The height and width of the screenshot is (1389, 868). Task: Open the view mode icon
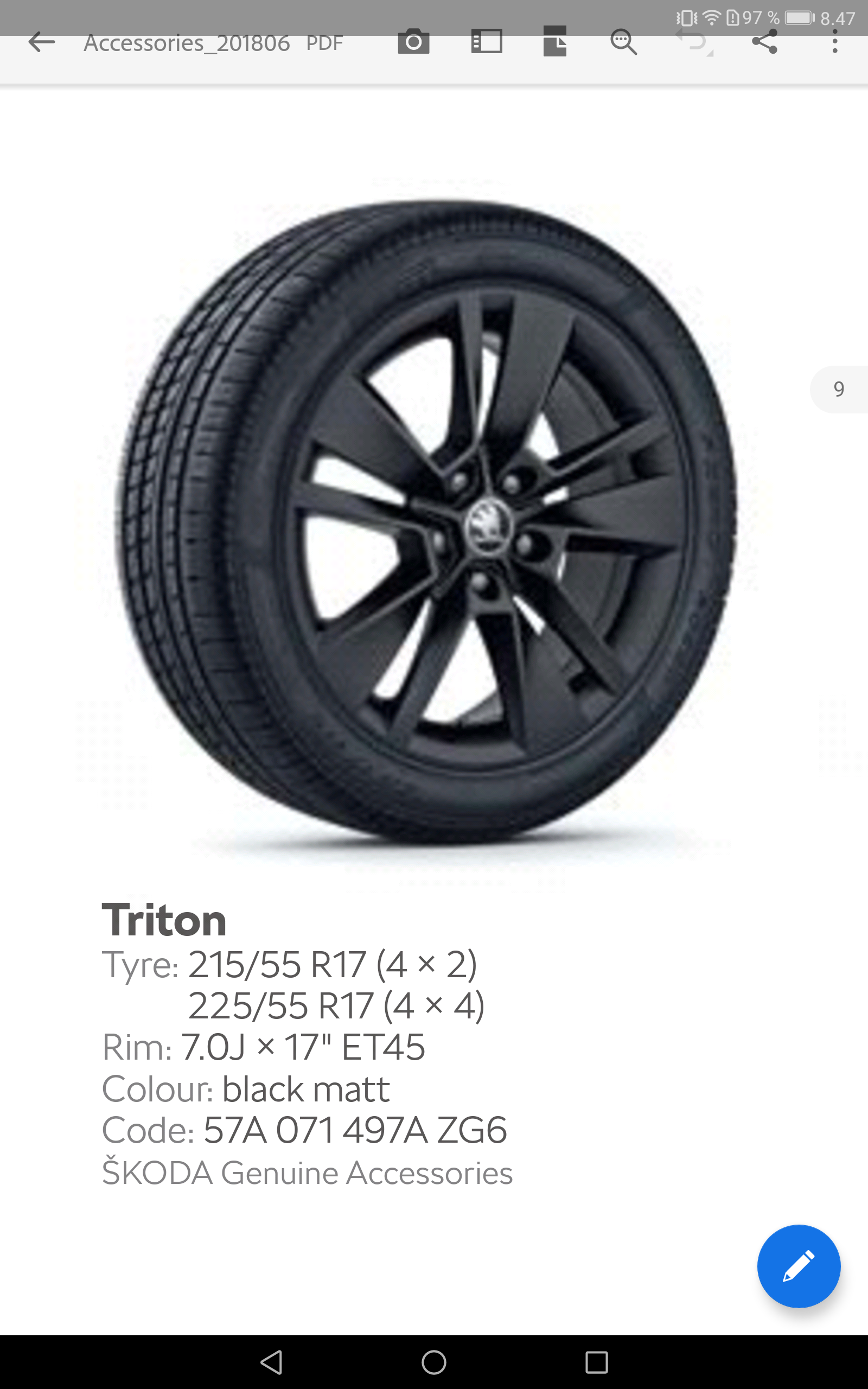(486, 42)
